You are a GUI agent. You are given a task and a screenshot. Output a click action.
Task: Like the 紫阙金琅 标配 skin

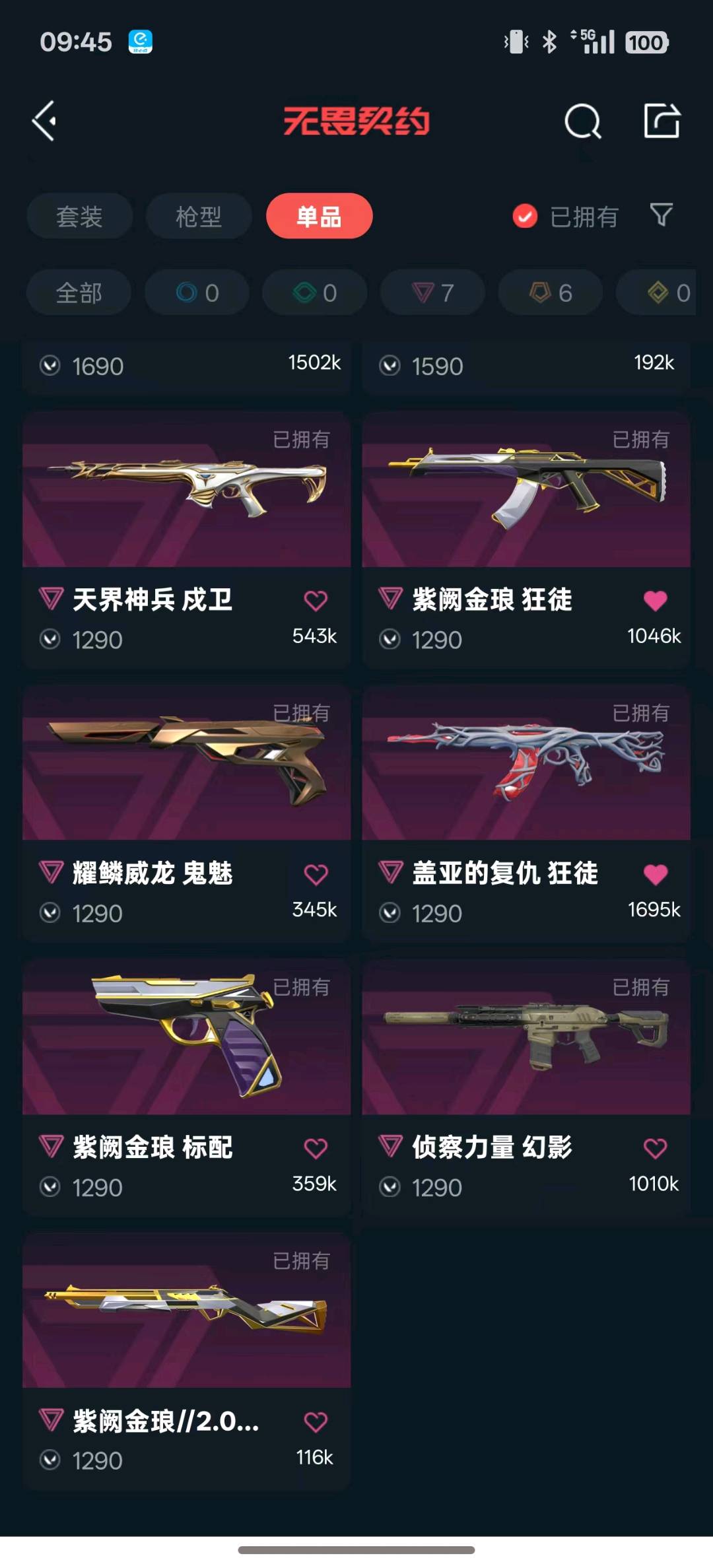click(x=316, y=1148)
